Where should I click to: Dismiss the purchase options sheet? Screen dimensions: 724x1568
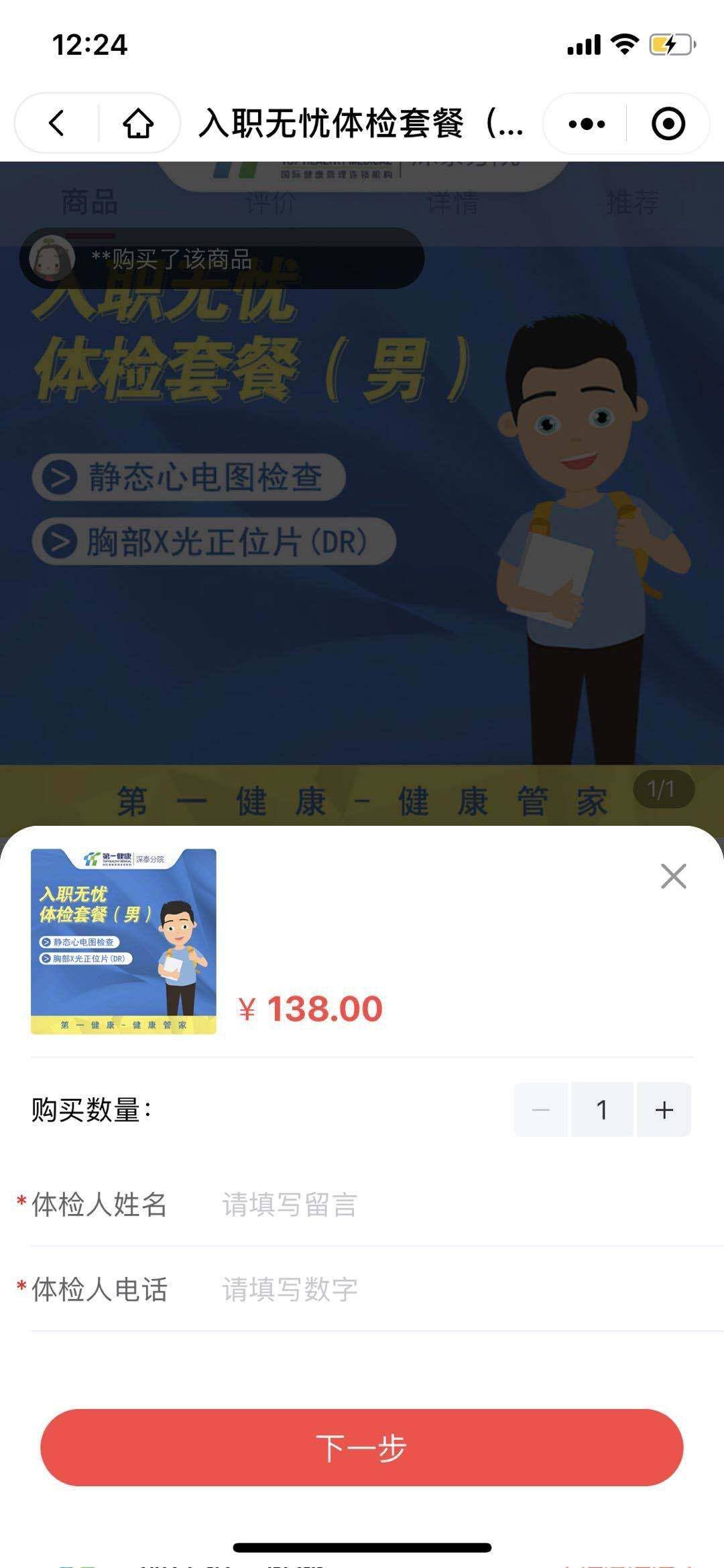coord(673,876)
